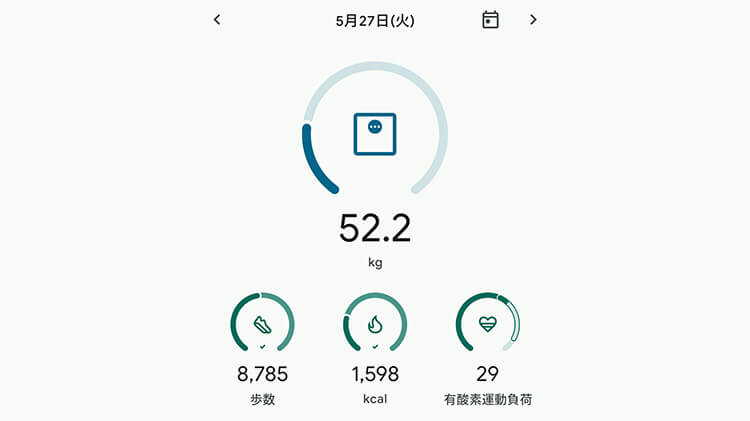The width and height of the screenshot is (750, 421).
Task: Open 有酸素運動負荷 cardio load details
Action: click(488, 324)
